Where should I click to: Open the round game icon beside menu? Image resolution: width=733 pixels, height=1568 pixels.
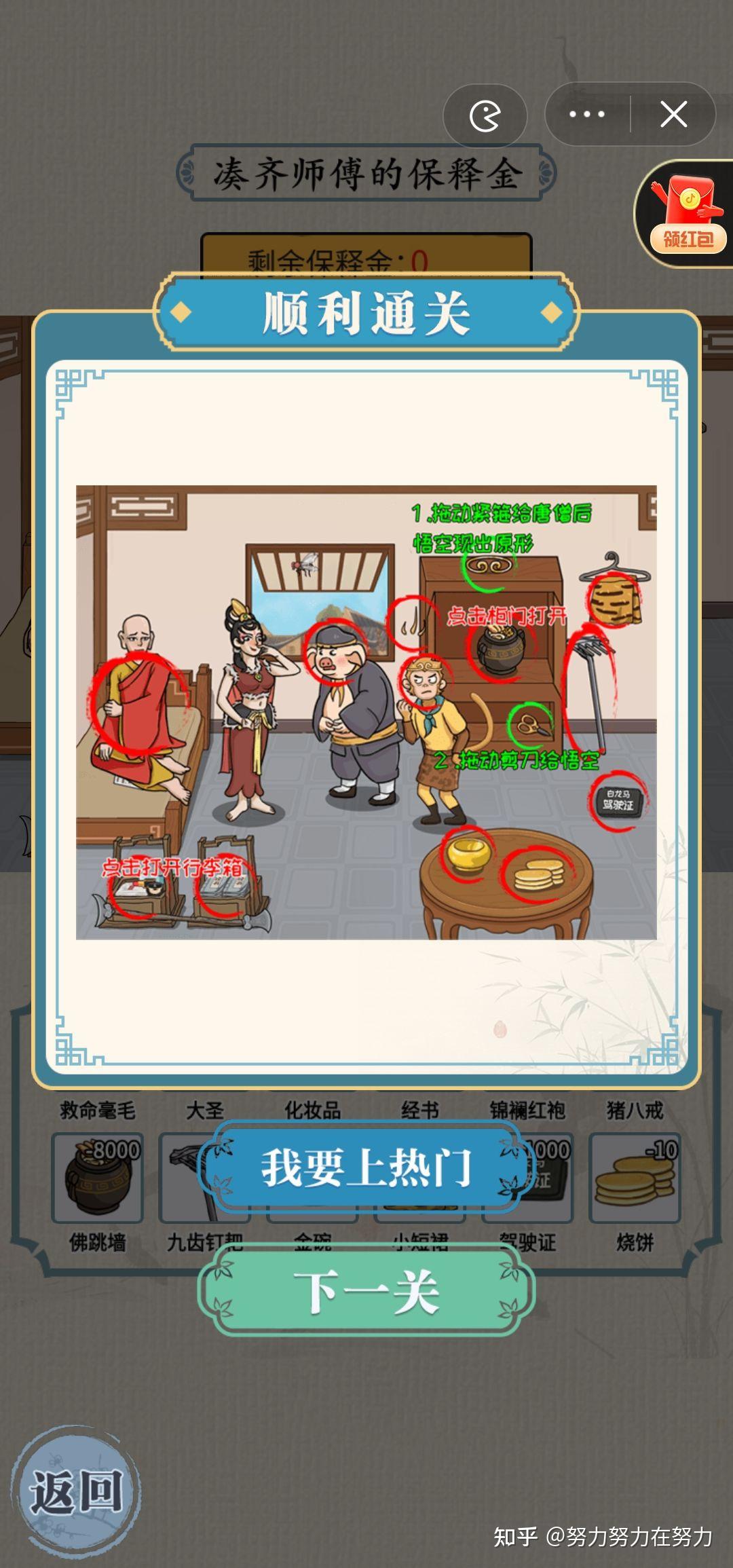[485, 116]
